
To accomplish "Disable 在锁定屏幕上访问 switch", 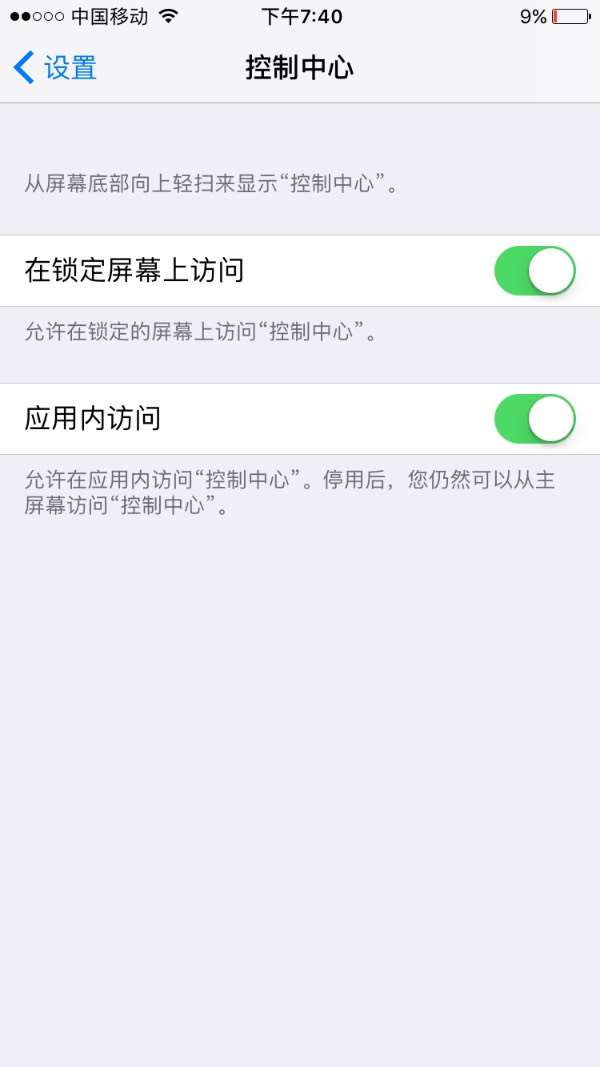I will 535,271.
